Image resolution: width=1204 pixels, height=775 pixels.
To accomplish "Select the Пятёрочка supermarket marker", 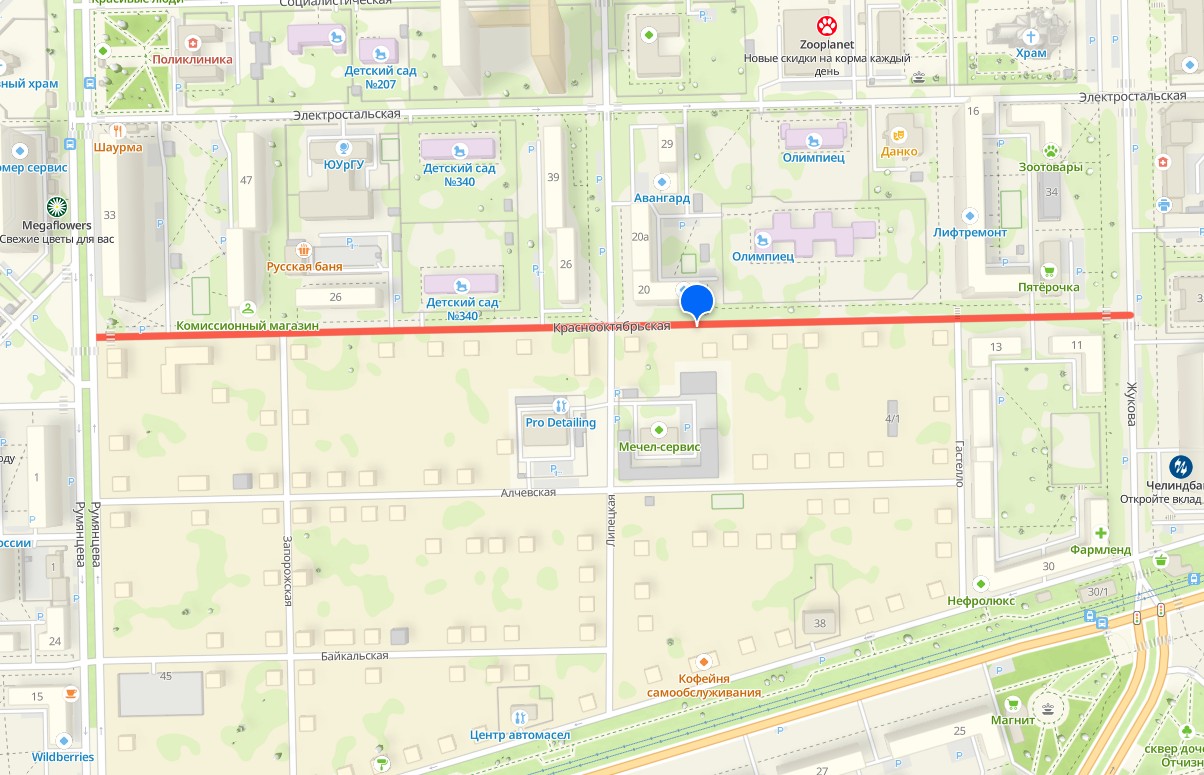I will (x=1048, y=271).
